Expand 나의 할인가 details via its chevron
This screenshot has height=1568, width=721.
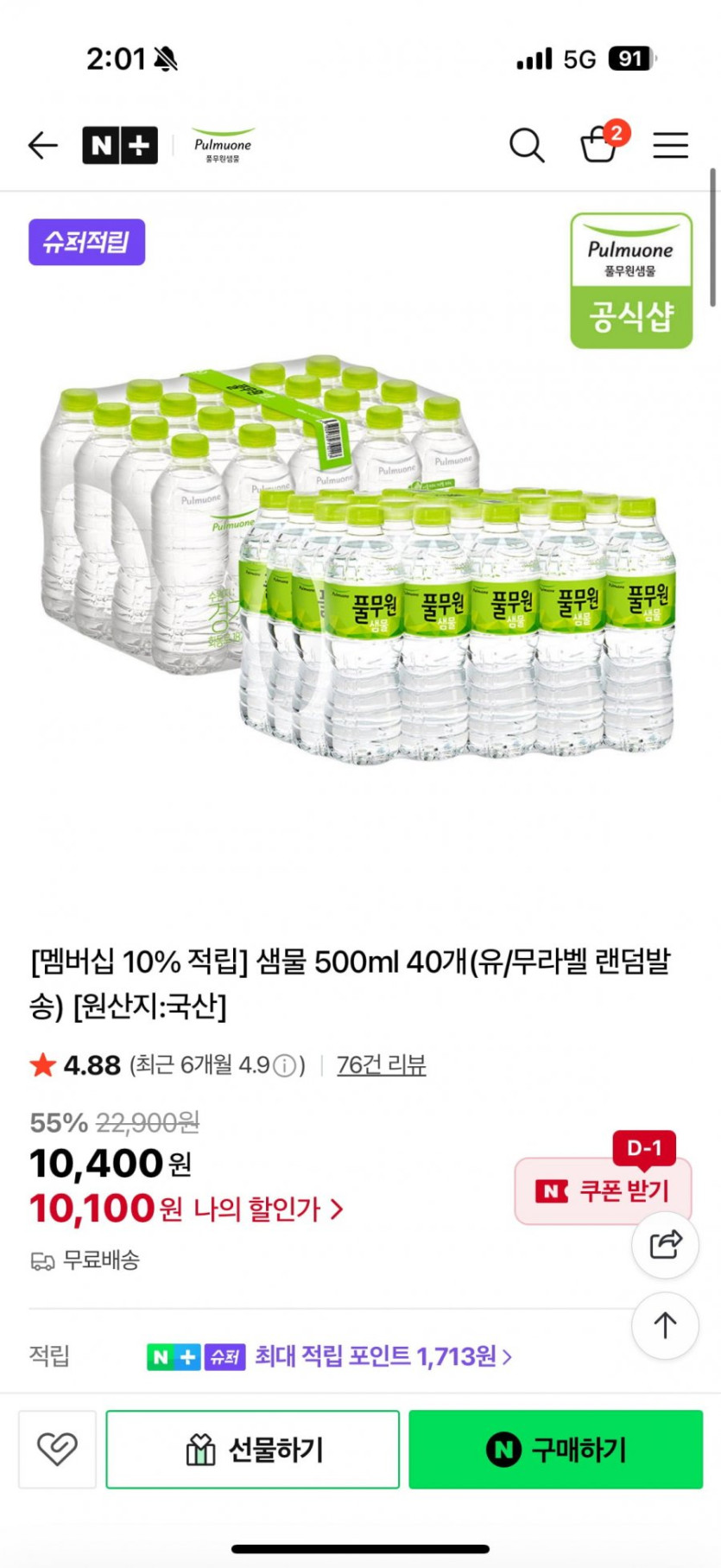(x=337, y=1209)
